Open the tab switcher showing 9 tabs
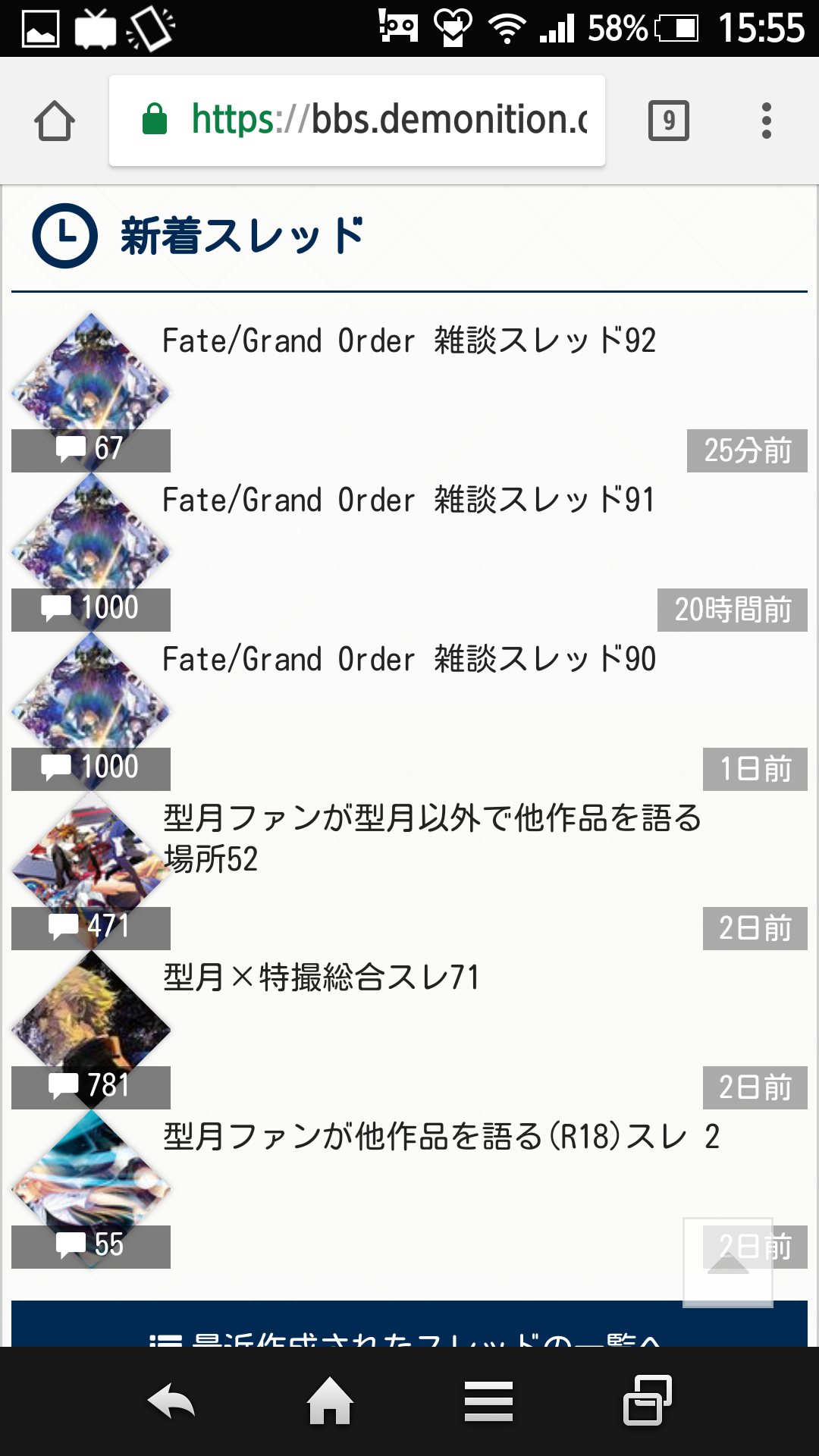The width and height of the screenshot is (819, 1456). tap(668, 121)
